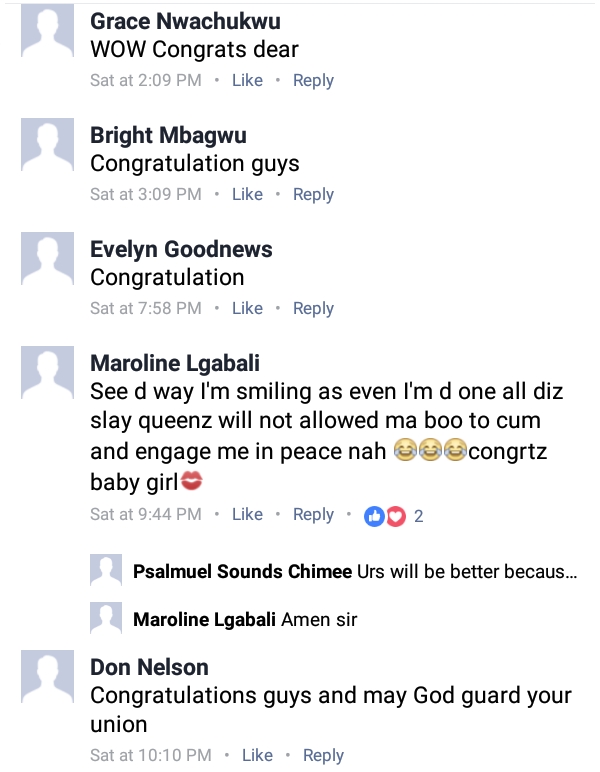This screenshot has width=600, height=772.
Task: Like Don Nelson's comment
Action: coord(257,755)
